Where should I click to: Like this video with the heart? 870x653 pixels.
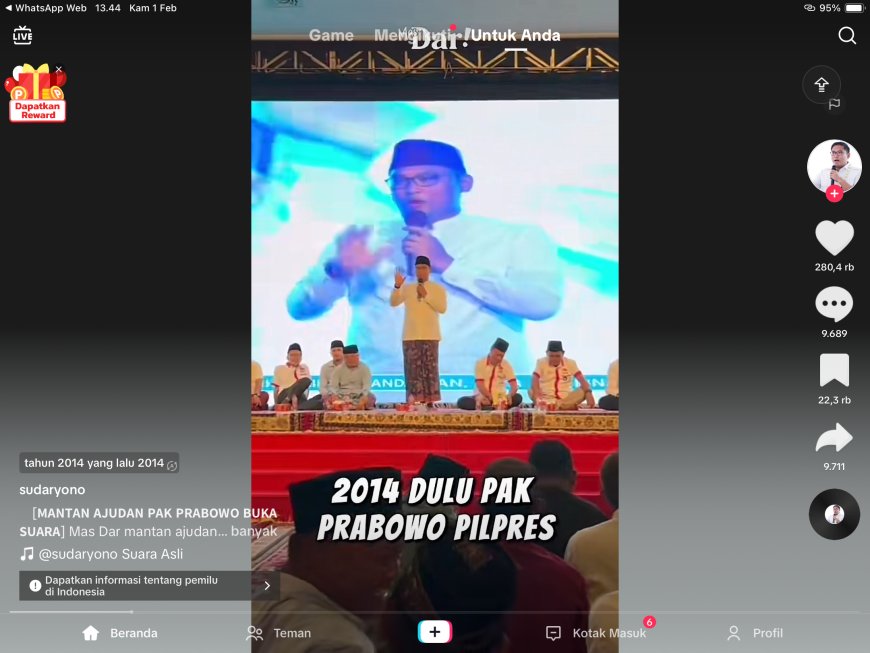[834, 238]
